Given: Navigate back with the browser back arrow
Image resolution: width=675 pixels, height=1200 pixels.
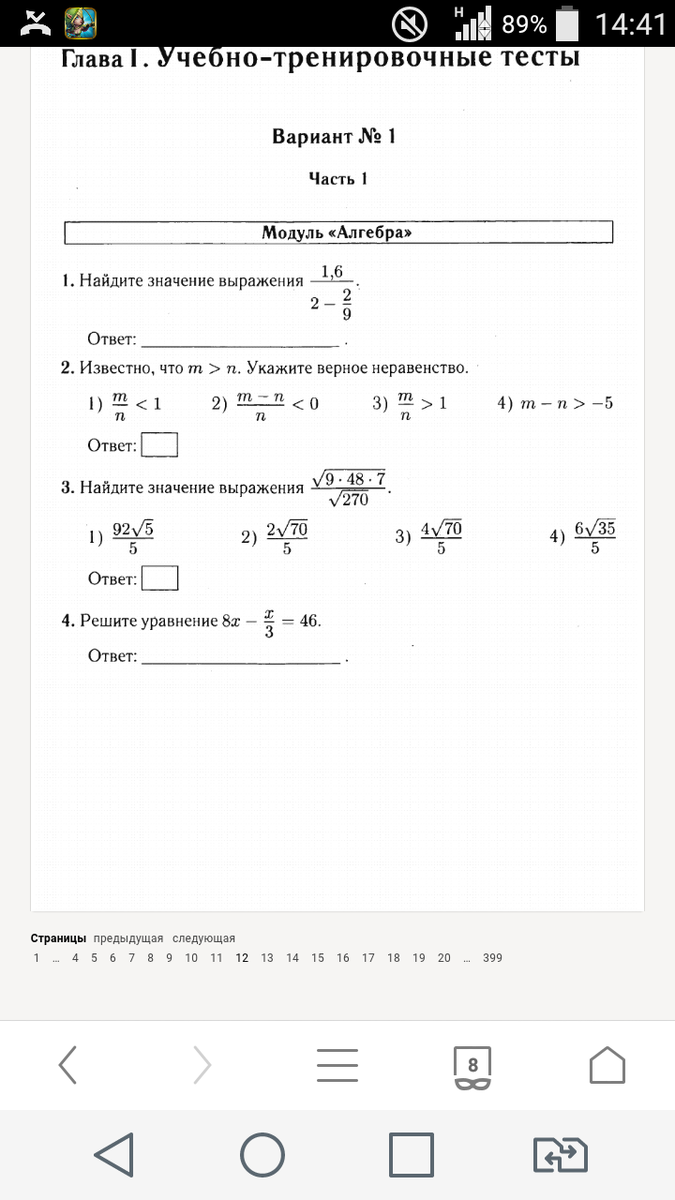Looking at the screenshot, I should pyautogui.click(x=67, y=1065).
